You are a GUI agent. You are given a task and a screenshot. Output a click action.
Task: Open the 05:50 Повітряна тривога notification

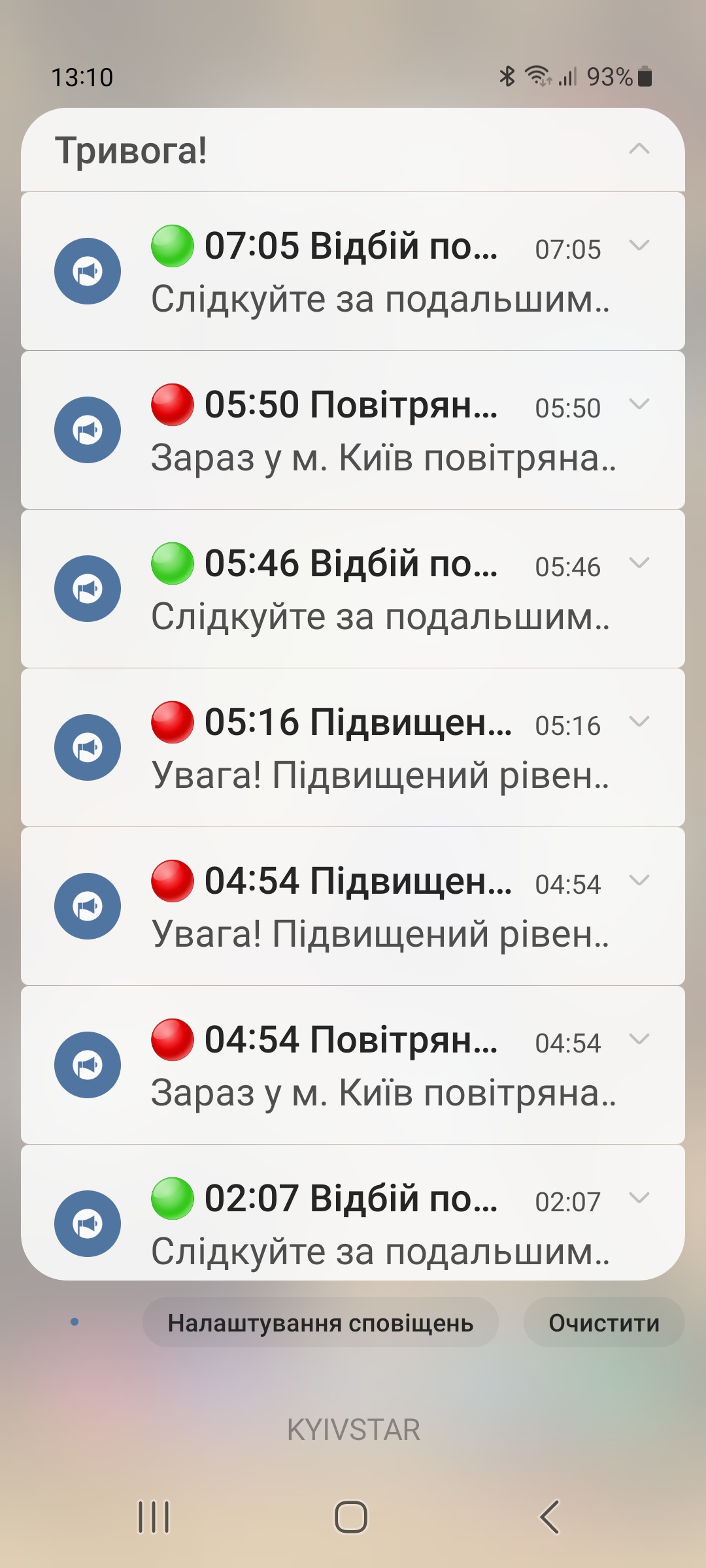[x=353, y=430]
